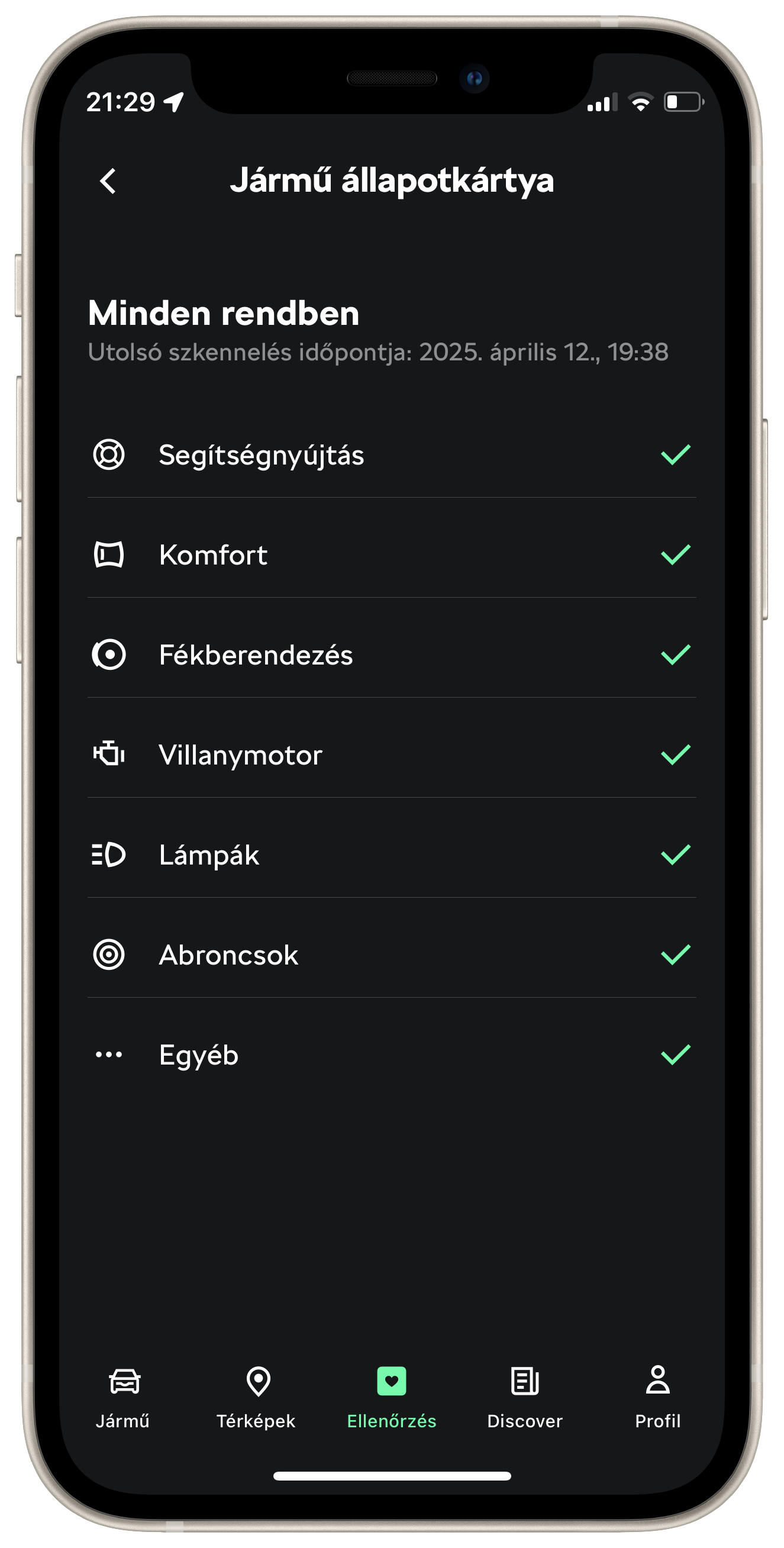784x1548 pixels.
Task: Open the Abroncsok row
Action: click(x=392, y=955)
